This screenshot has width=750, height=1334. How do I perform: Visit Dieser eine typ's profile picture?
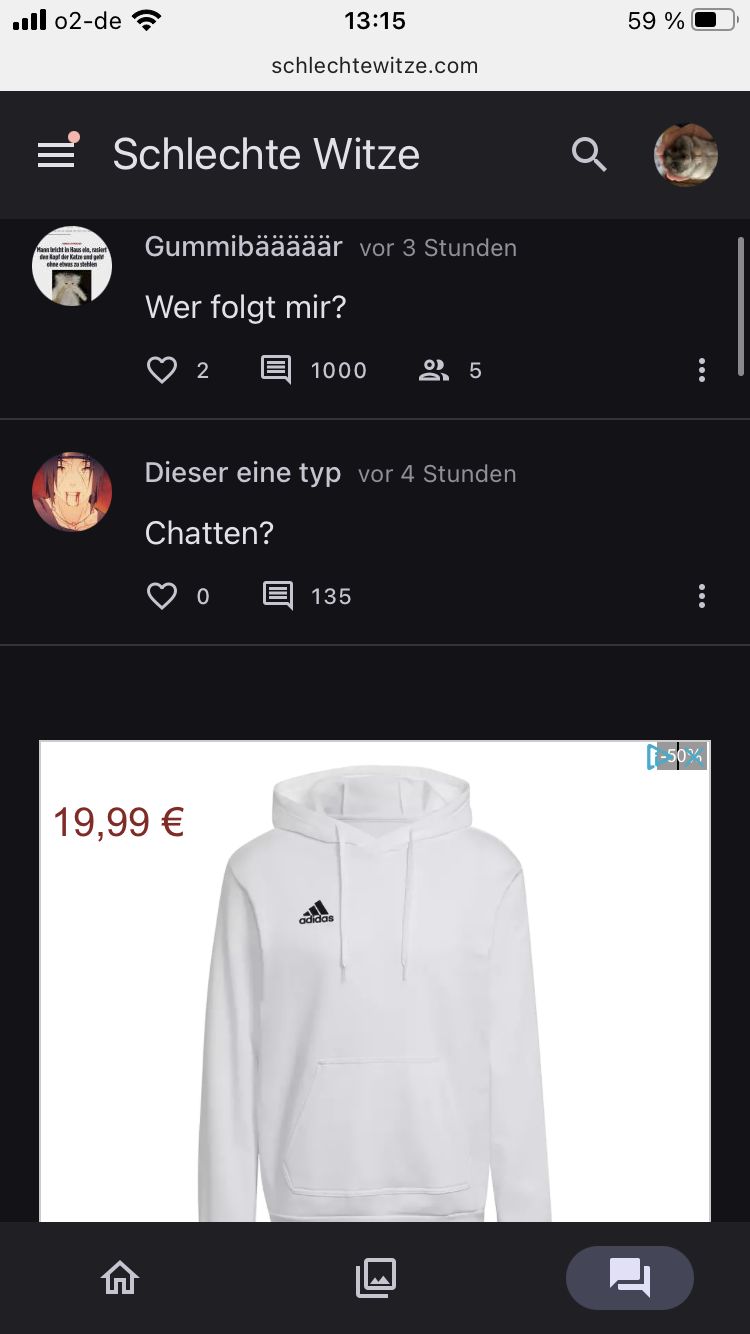point(72,492)
